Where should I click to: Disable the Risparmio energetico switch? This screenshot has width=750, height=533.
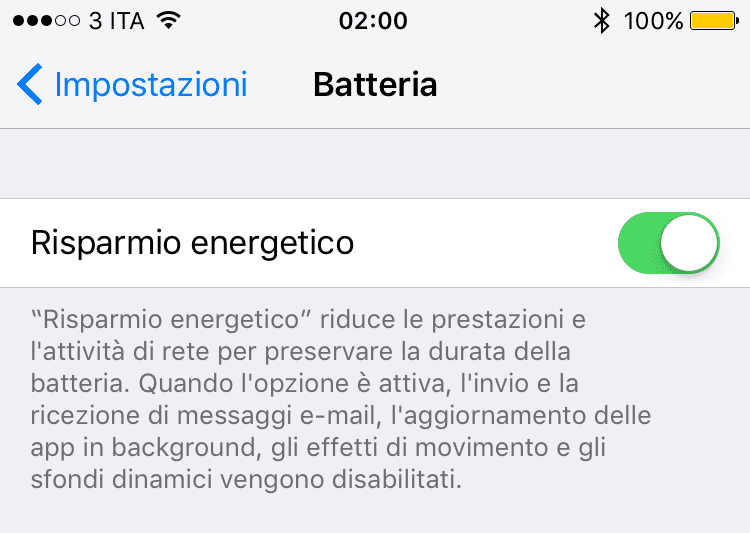click(669, 243)
